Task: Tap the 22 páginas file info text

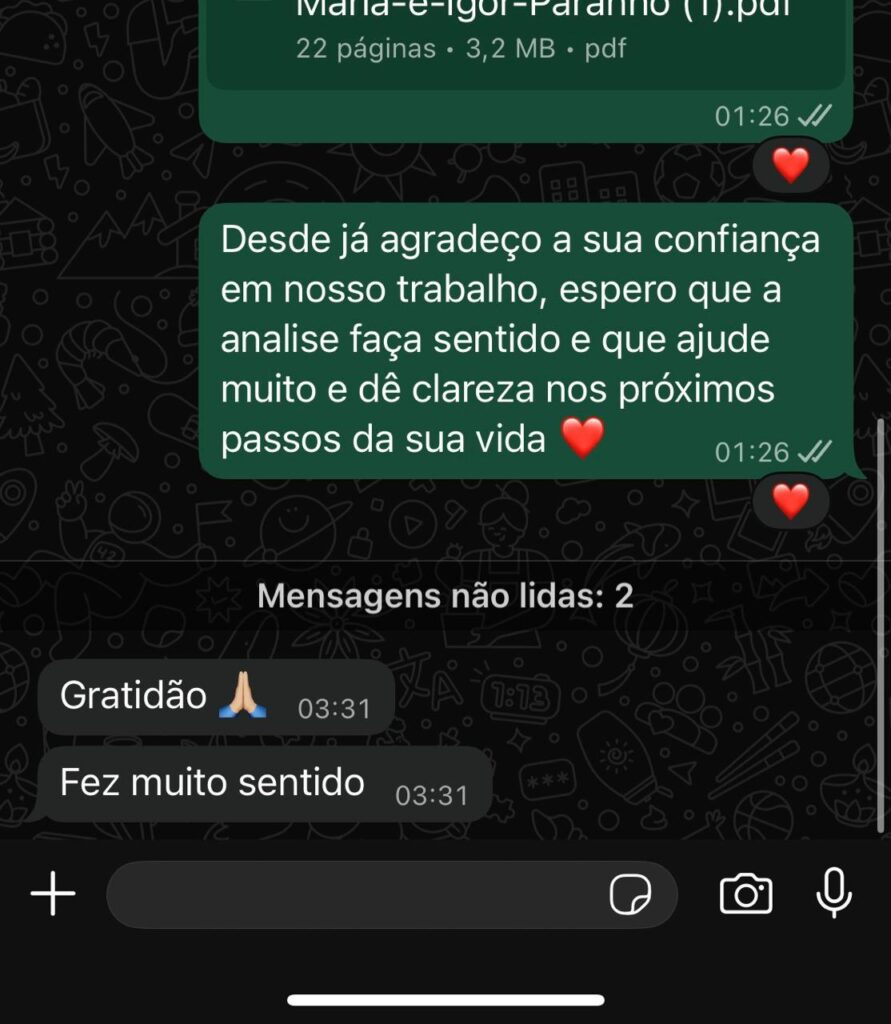Action: [x=364, y=46]
